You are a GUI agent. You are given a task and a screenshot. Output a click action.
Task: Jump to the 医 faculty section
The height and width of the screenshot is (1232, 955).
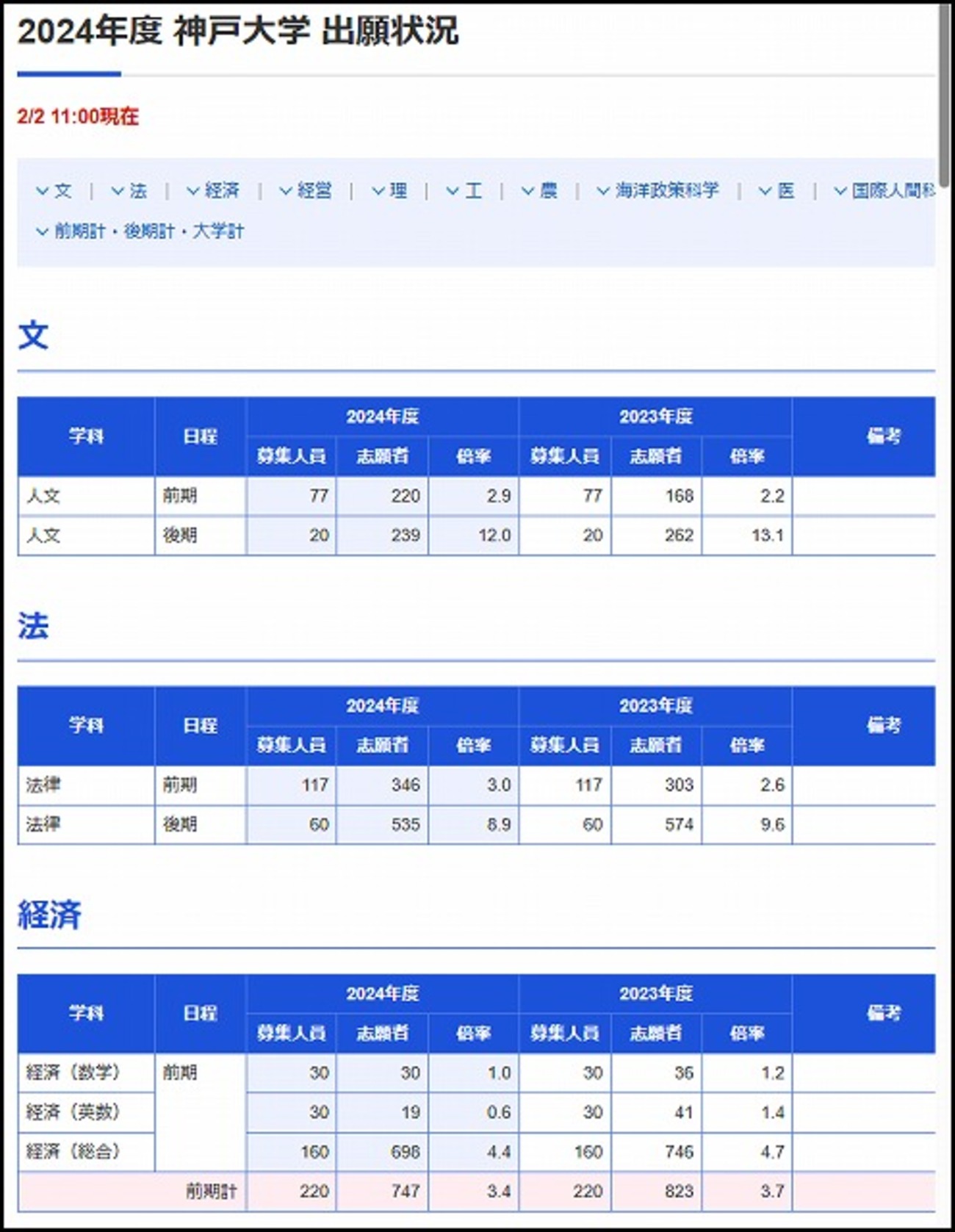click(x=777, y=191)
